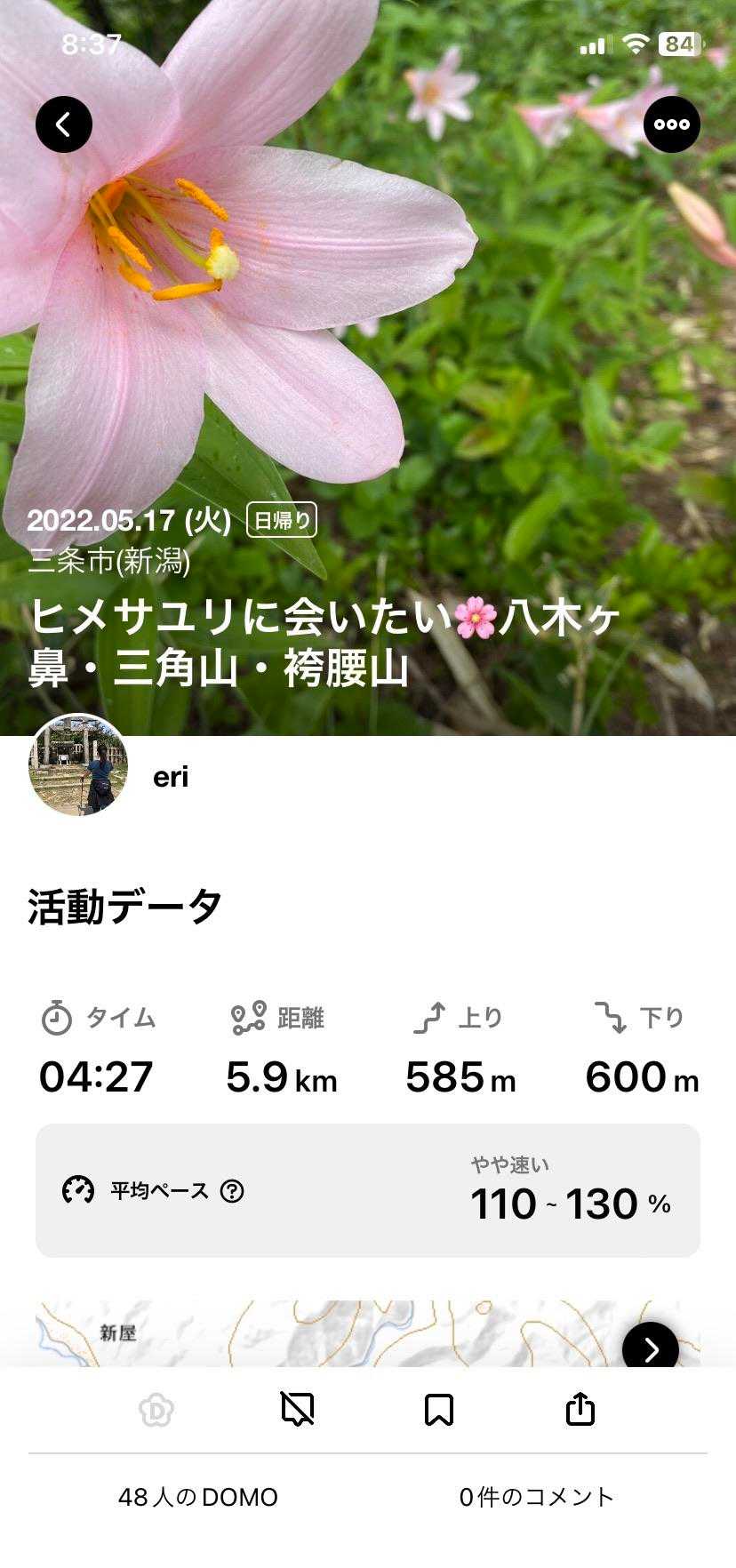Screen dimensions: 736x1568
Task: Go back using the arrow button
Action: click(64, 124)
